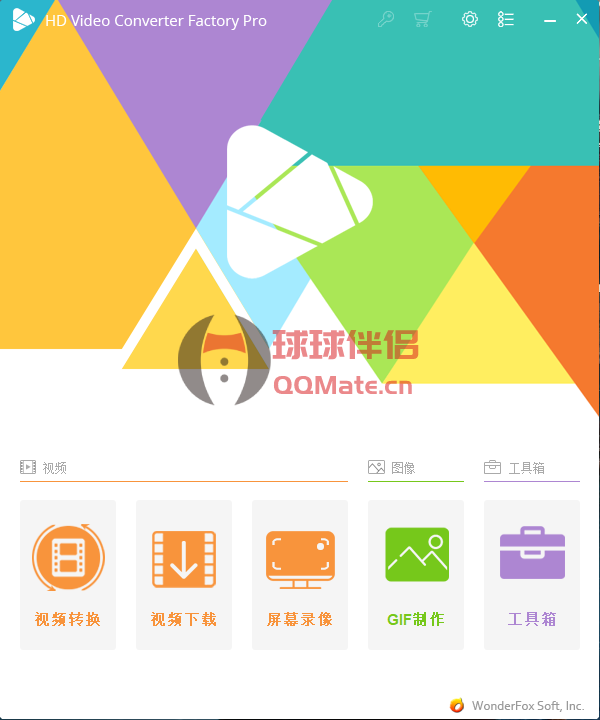Open the GIF制作 maker tile
The width and height of the screenshot is (600, 720).
416,574
